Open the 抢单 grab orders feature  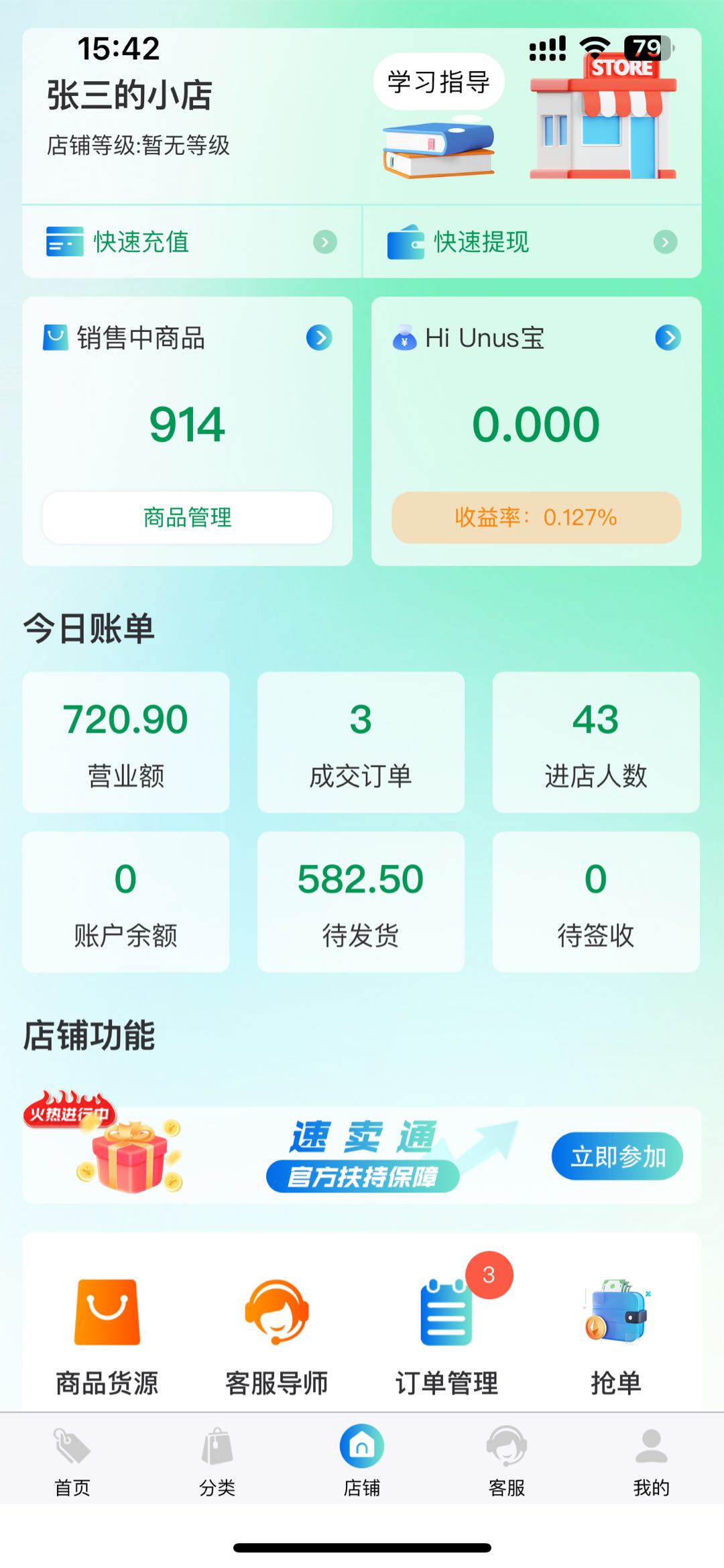(616, 1335)
